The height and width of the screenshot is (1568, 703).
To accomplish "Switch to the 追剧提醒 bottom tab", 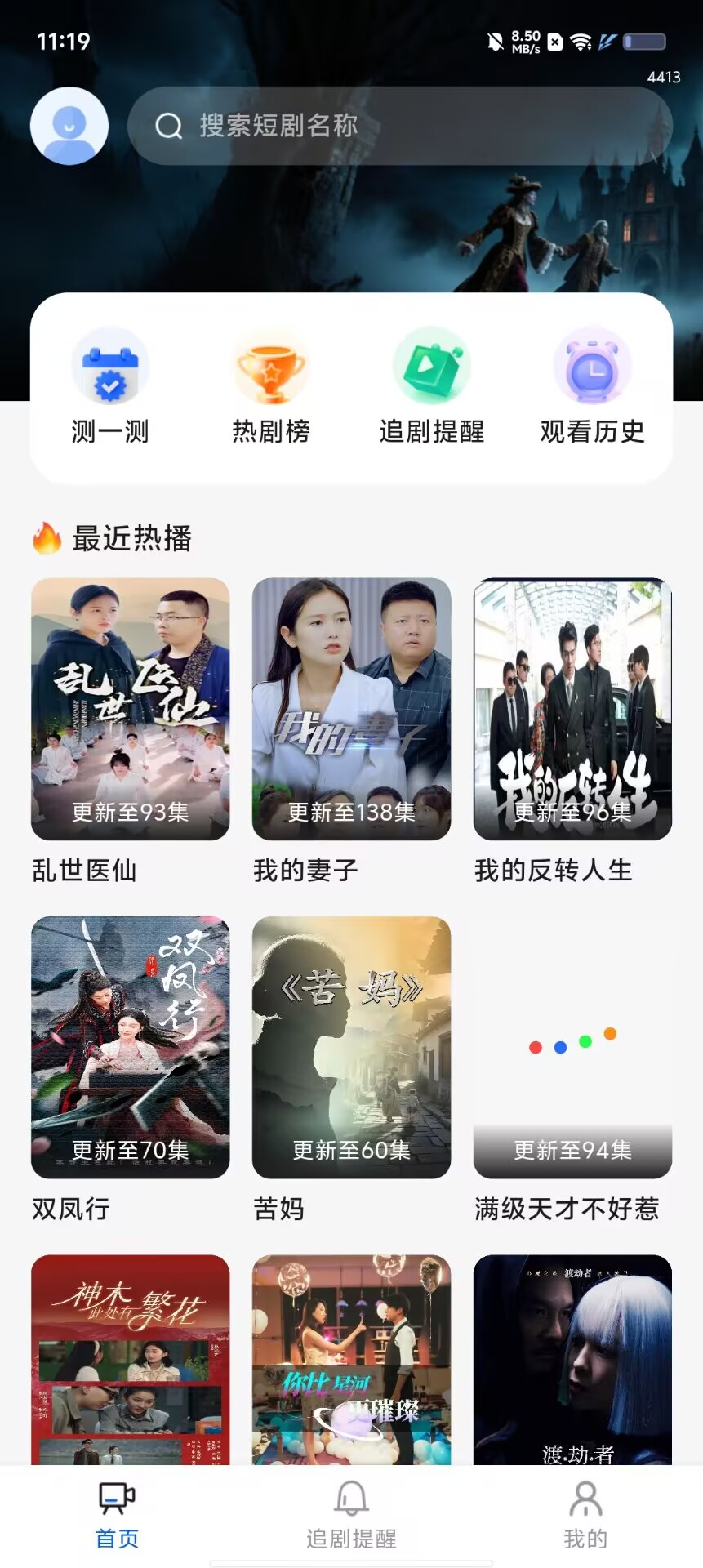I will (352, 1515).
